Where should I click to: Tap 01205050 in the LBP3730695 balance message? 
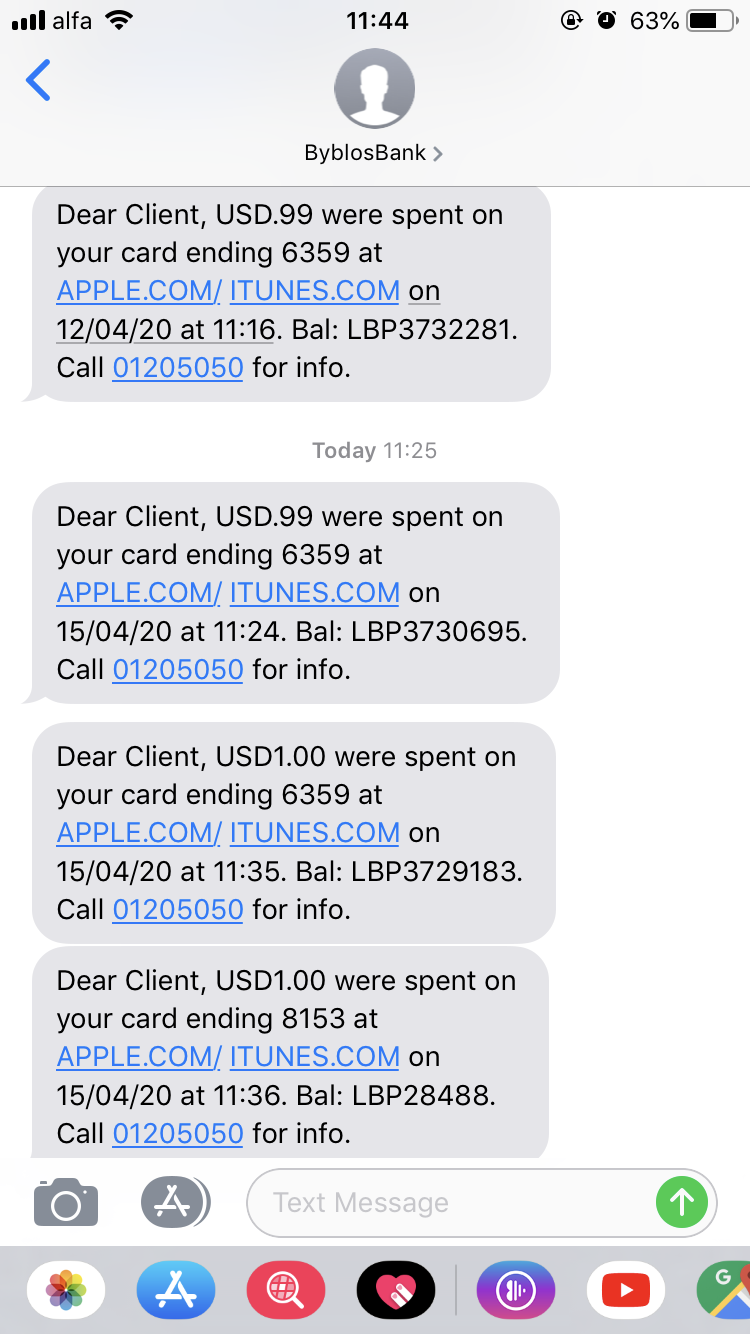[178, 669]
